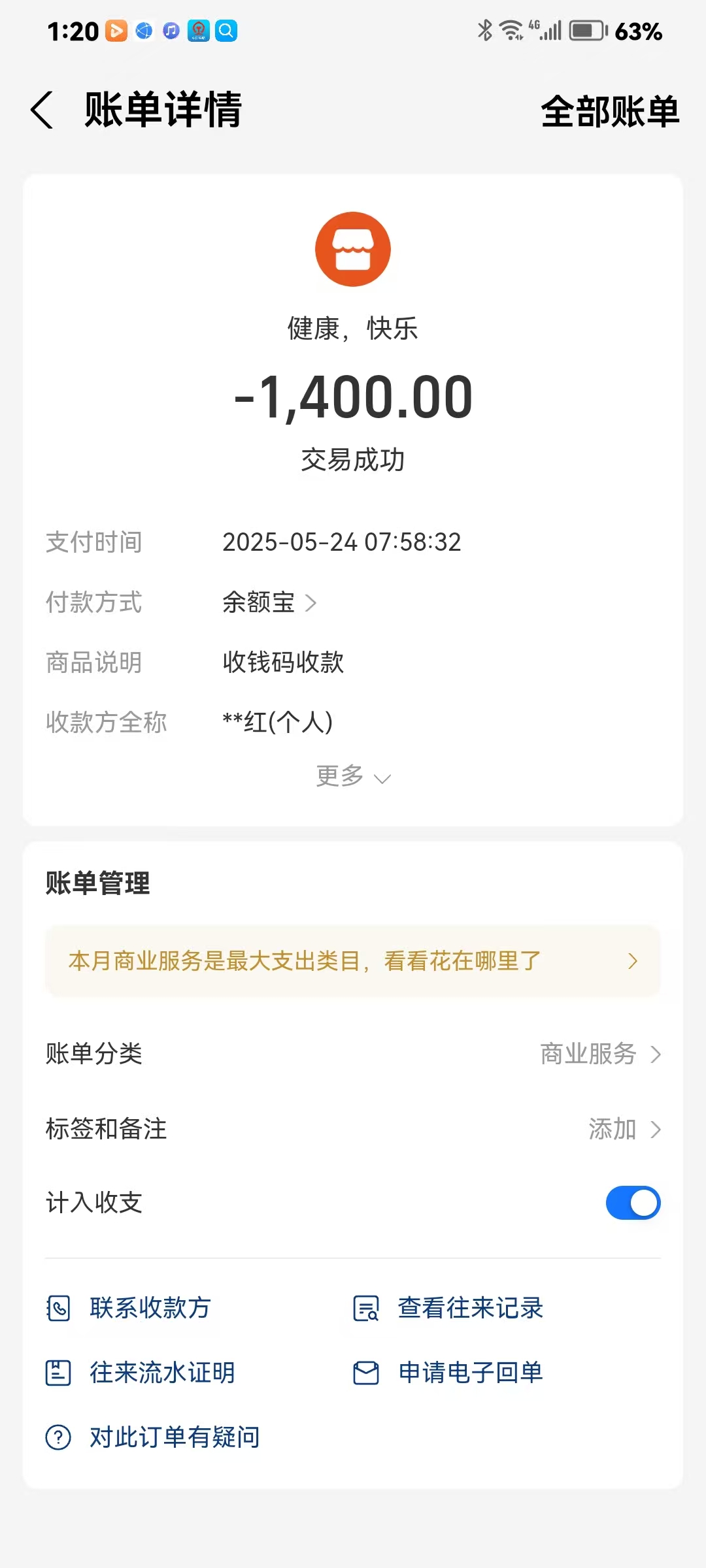This screenshot has width=706, height=1568.
Task: Request 申请电子回单
Action: tap(448, 1372)
